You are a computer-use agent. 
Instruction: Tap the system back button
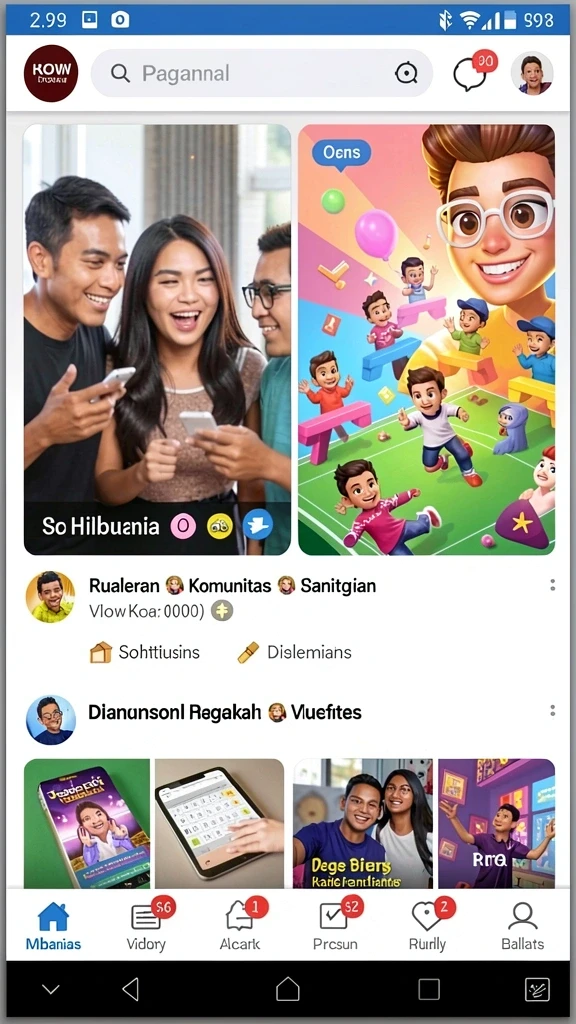[x=131, y=989]
